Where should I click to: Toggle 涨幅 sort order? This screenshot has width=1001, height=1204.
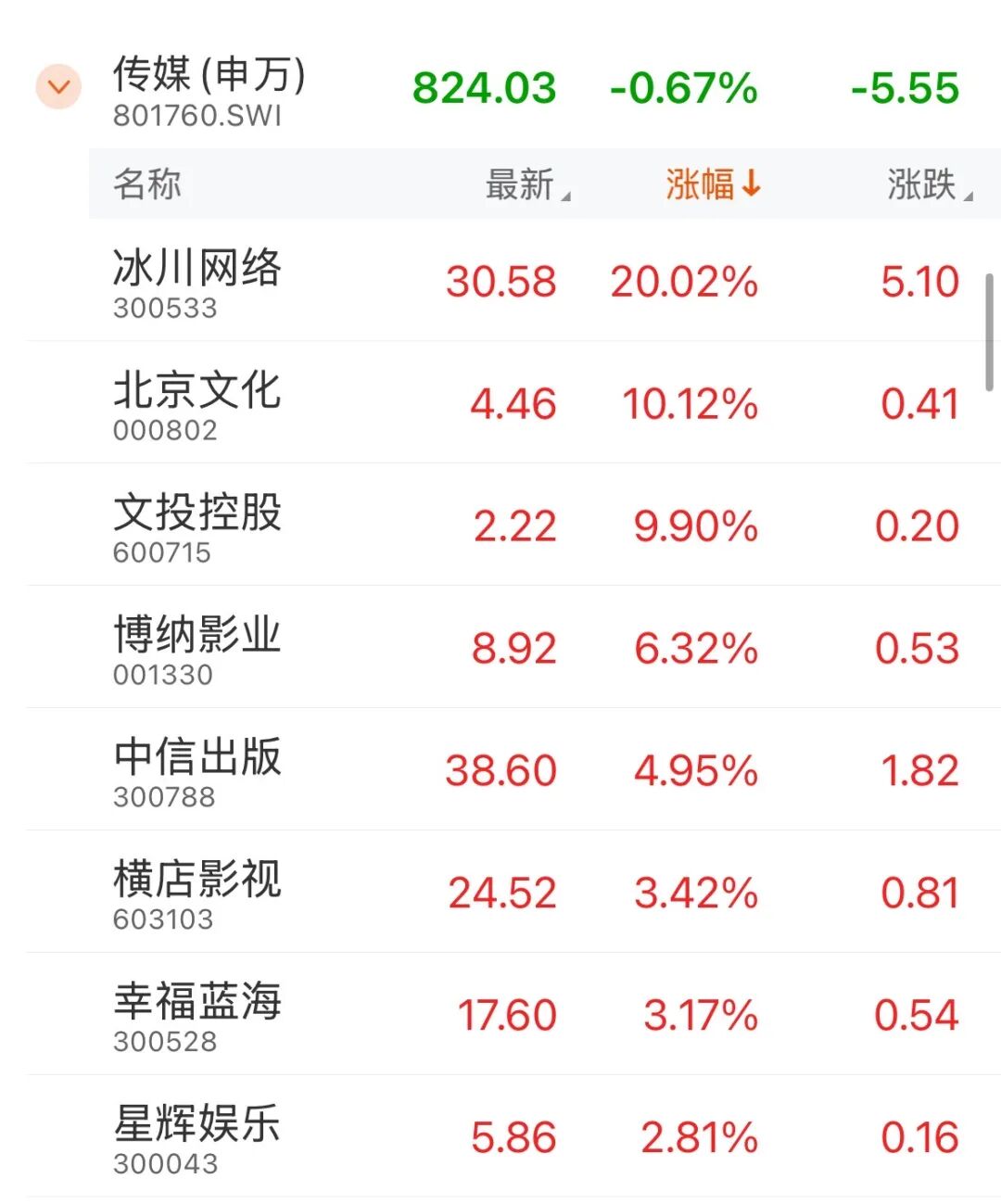click(x=712, y=184)
